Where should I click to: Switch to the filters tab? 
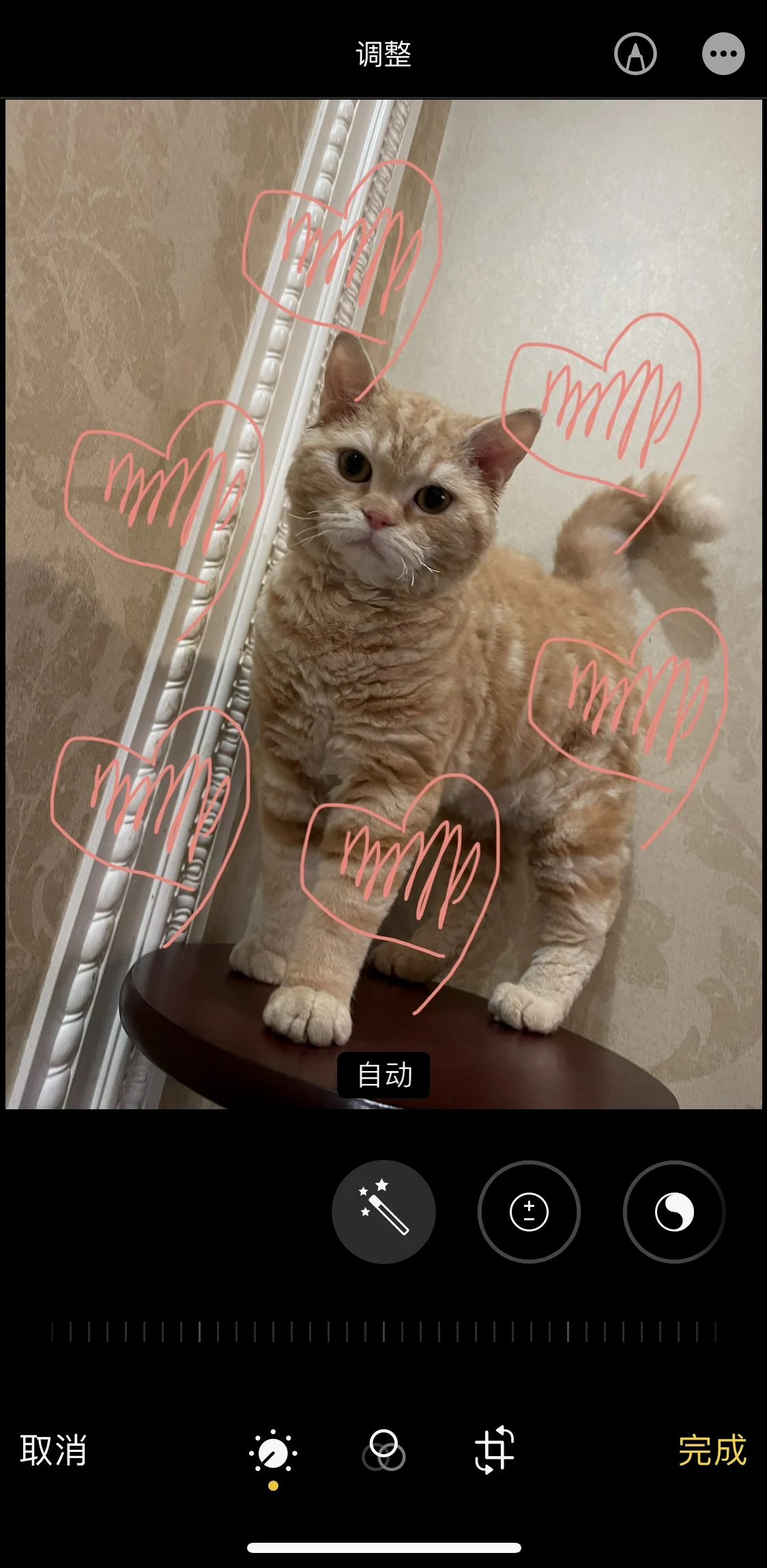pyautogui.click(x=383, y=1450)
